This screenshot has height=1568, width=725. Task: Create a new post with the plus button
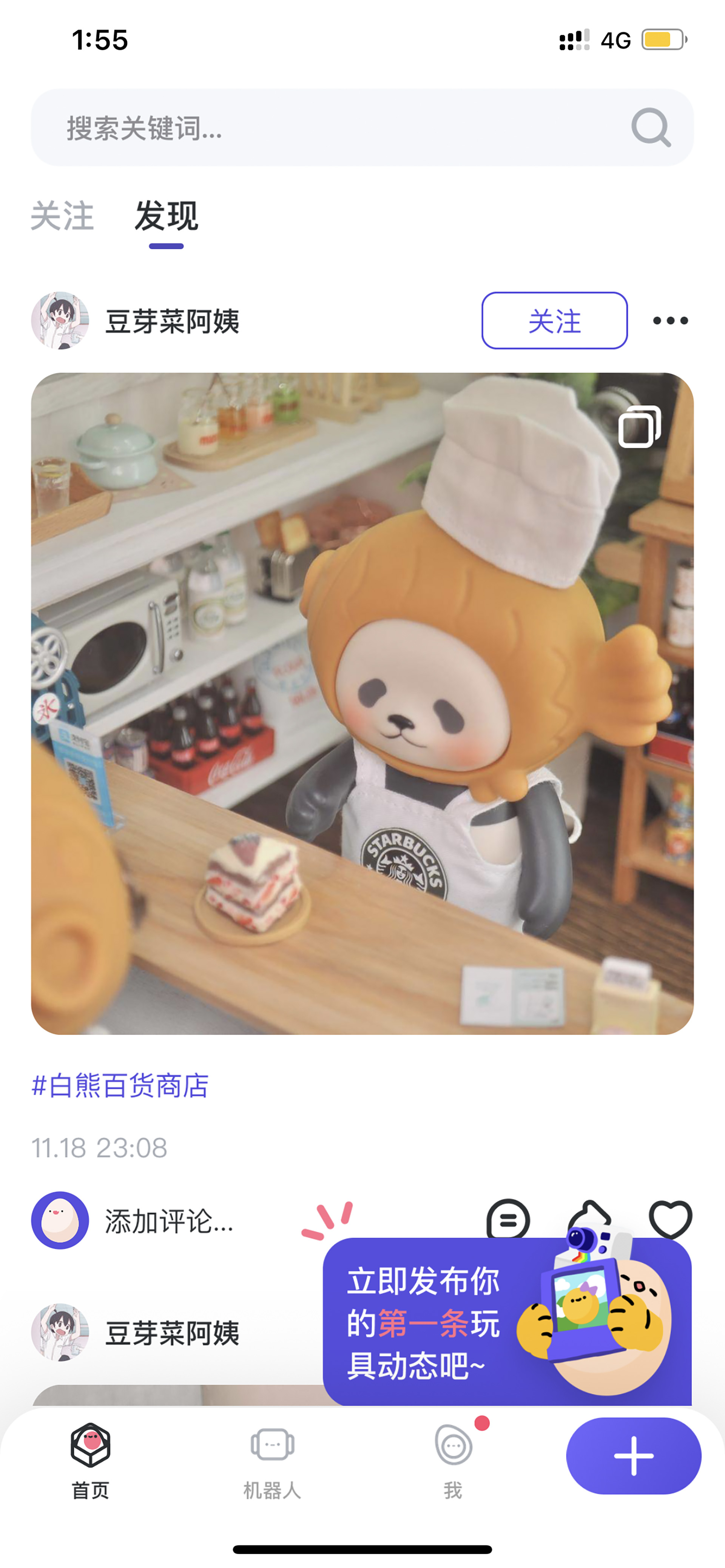tap(634, 1456)
